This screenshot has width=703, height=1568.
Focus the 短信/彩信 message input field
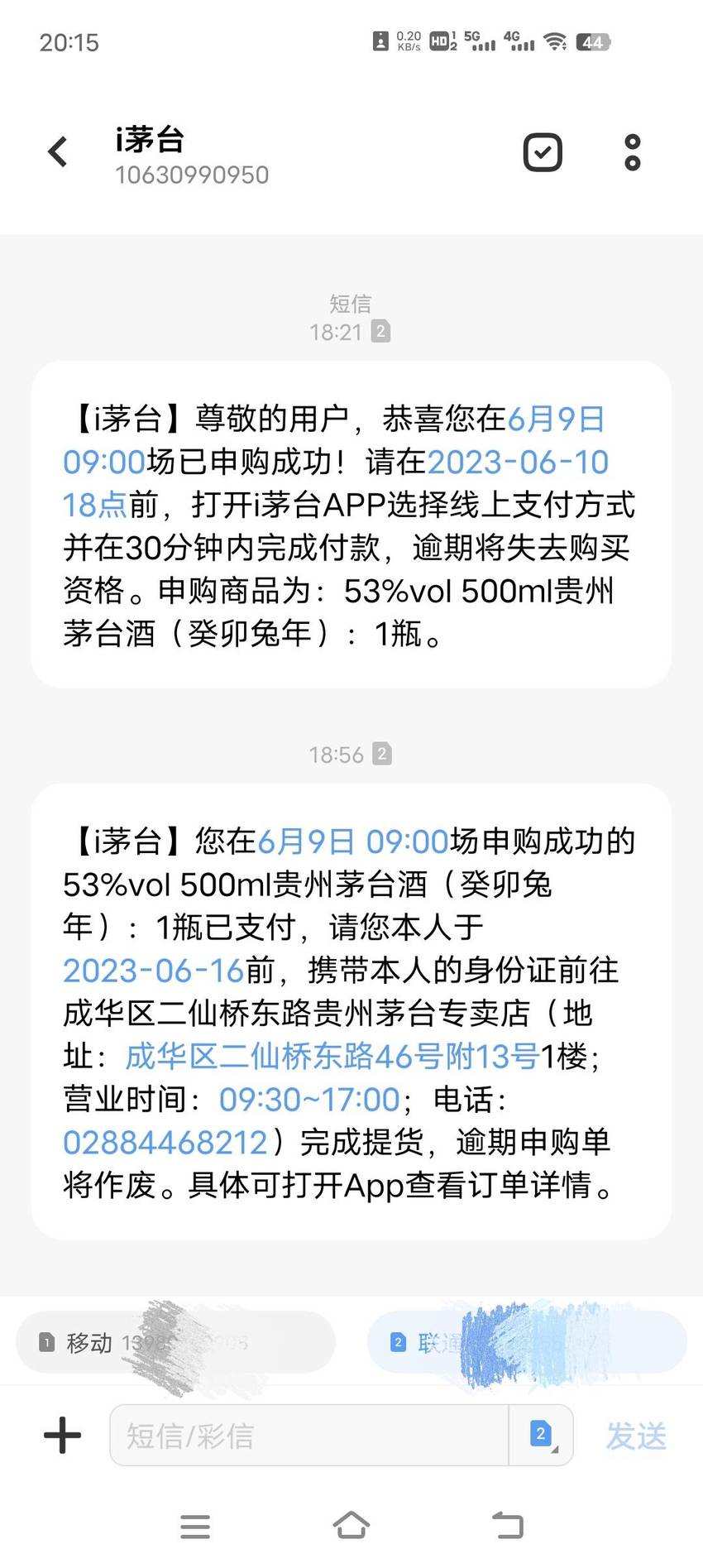309,1436
